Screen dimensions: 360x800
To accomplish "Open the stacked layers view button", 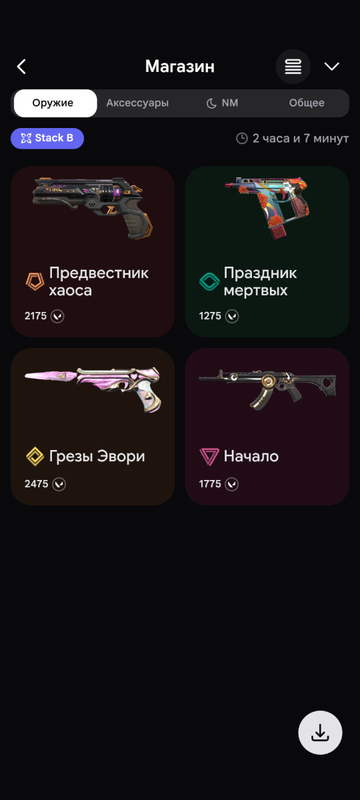I will tap(293, 66).
